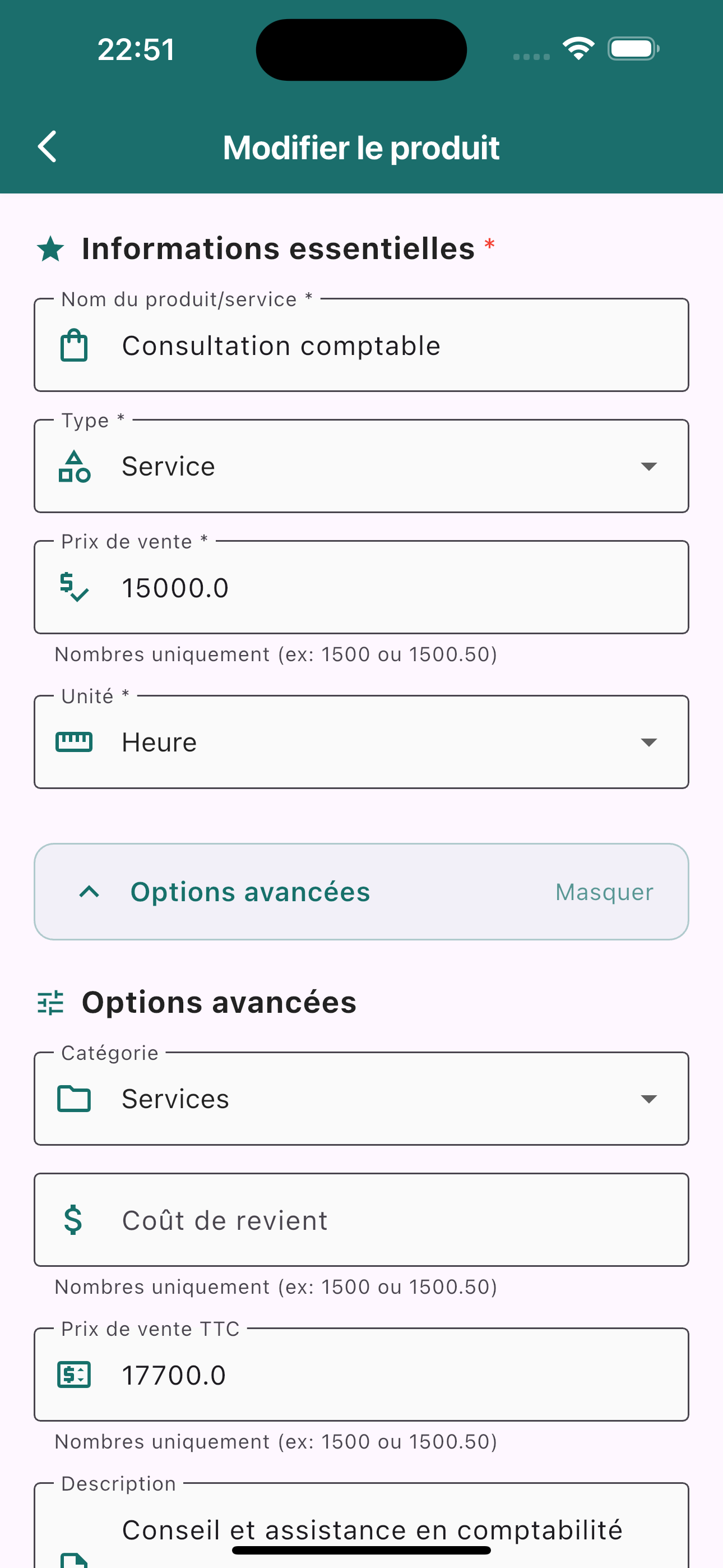Image resolution: width=723 pixels, height=1568 pixels.
Task: Click the empty Coût de revient field
Action: click(361, 1220)
